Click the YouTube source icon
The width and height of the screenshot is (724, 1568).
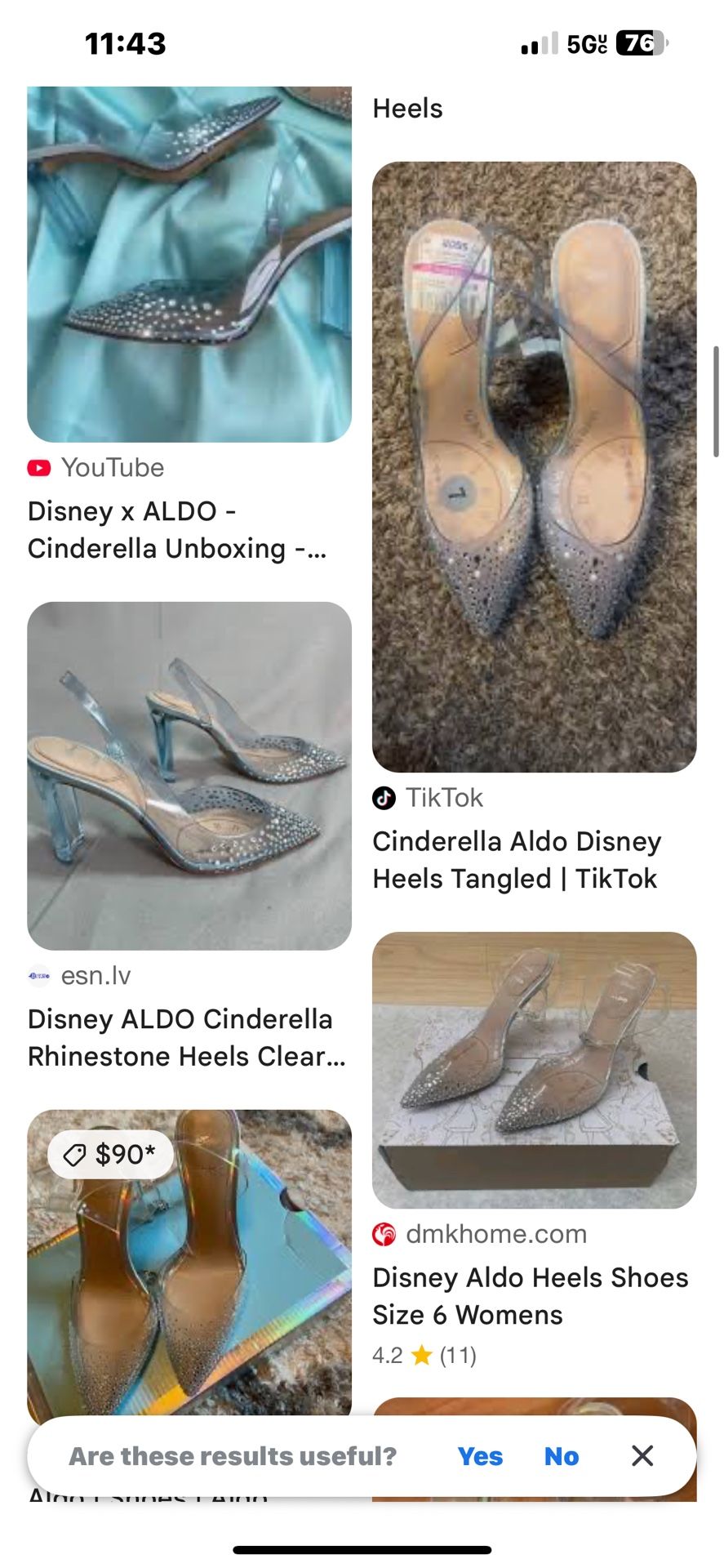38,467
